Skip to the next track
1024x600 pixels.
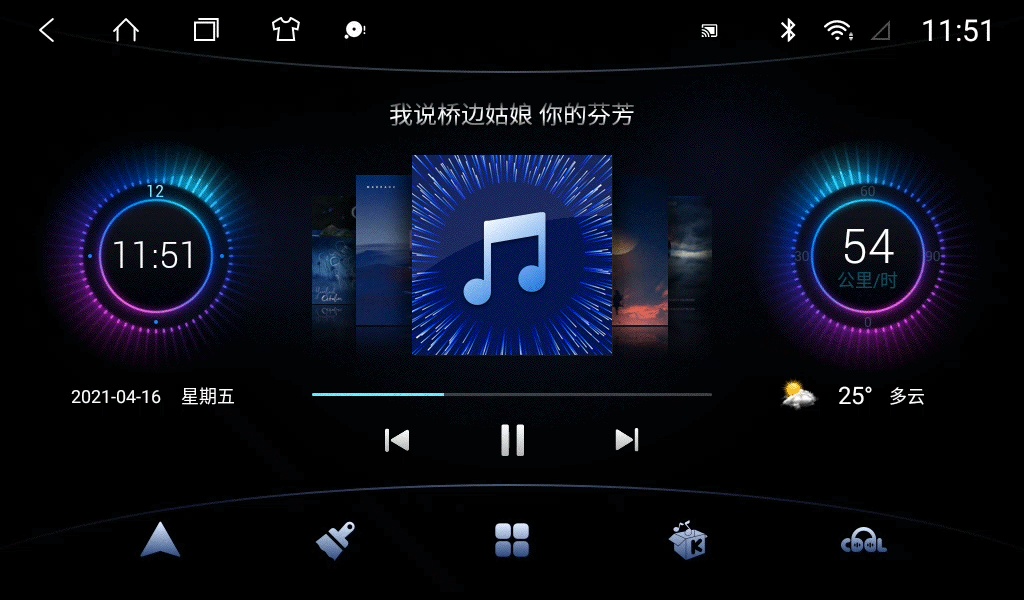coord(627,440)
